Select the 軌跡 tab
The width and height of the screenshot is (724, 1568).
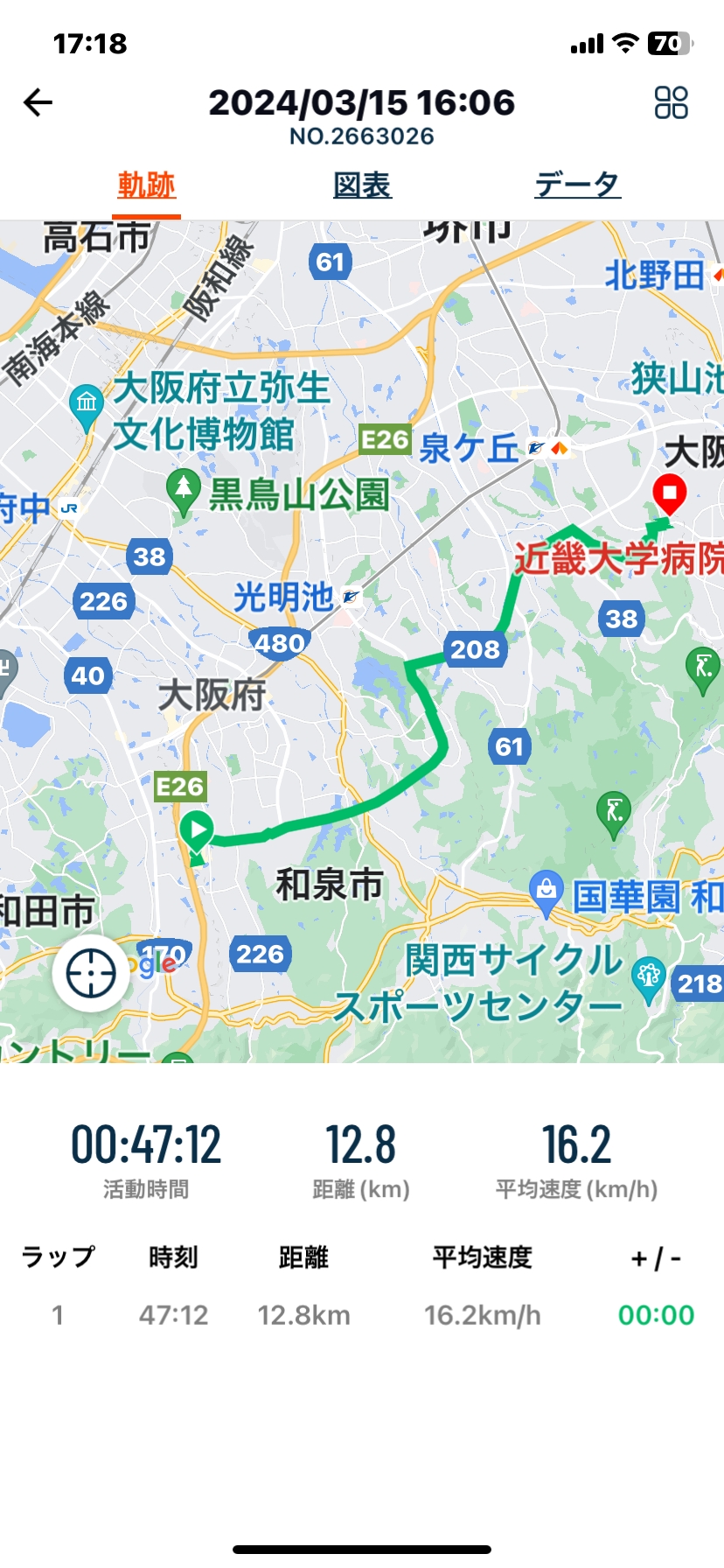[147, 185]
